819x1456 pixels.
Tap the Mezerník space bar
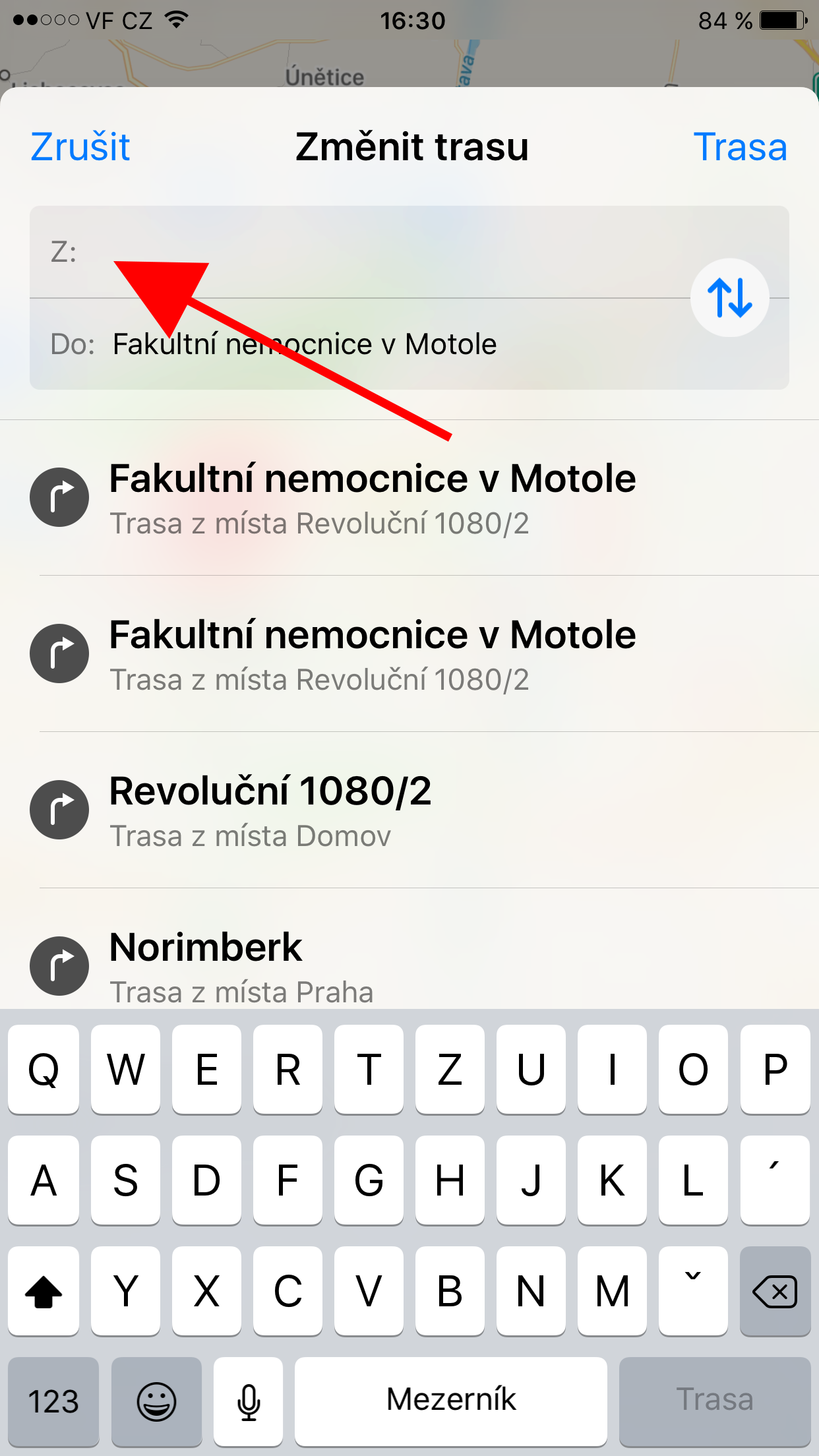pyautogui.click(x=451, y=1399)
